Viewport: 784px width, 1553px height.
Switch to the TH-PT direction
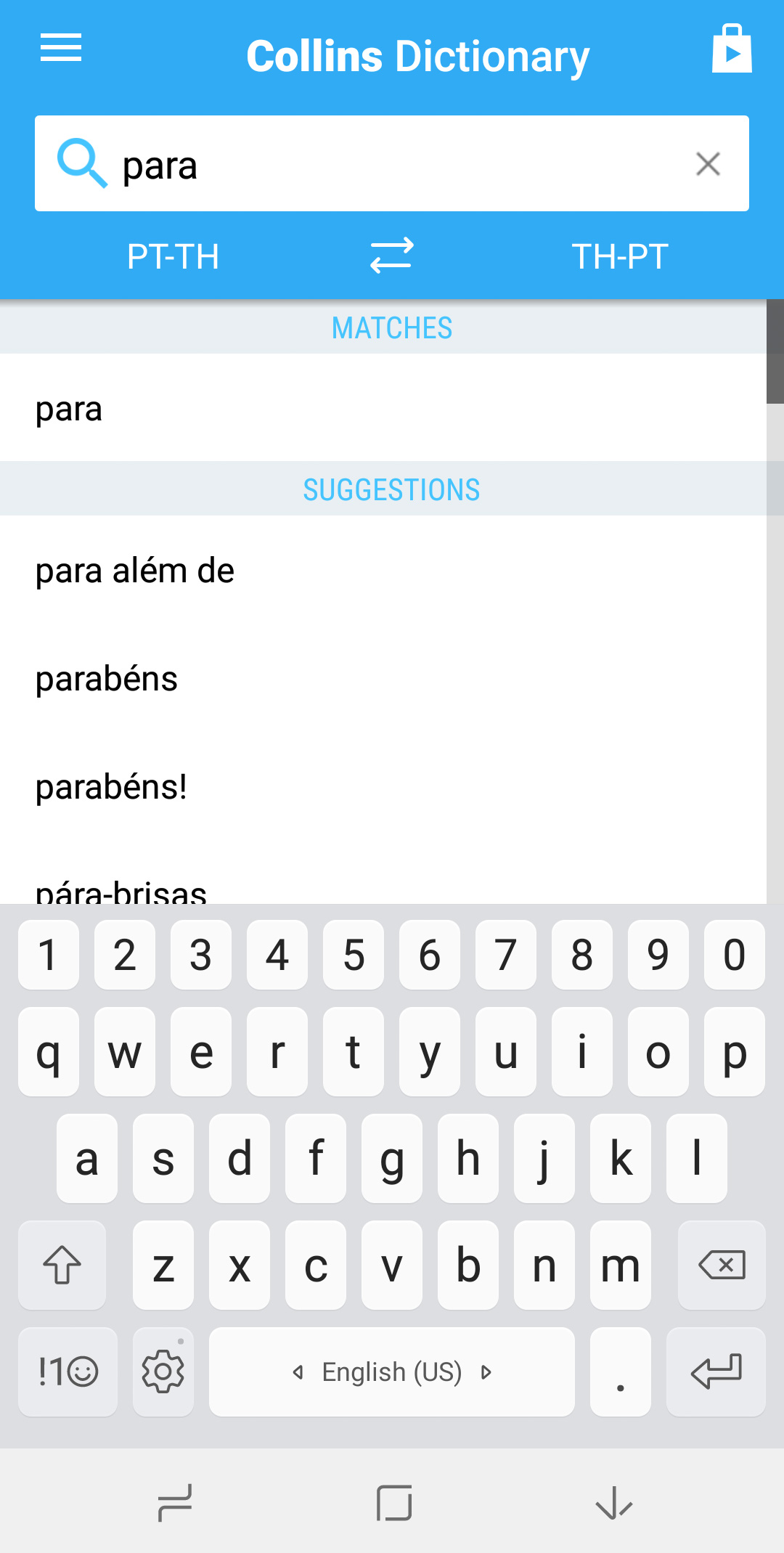pos(620,256)
